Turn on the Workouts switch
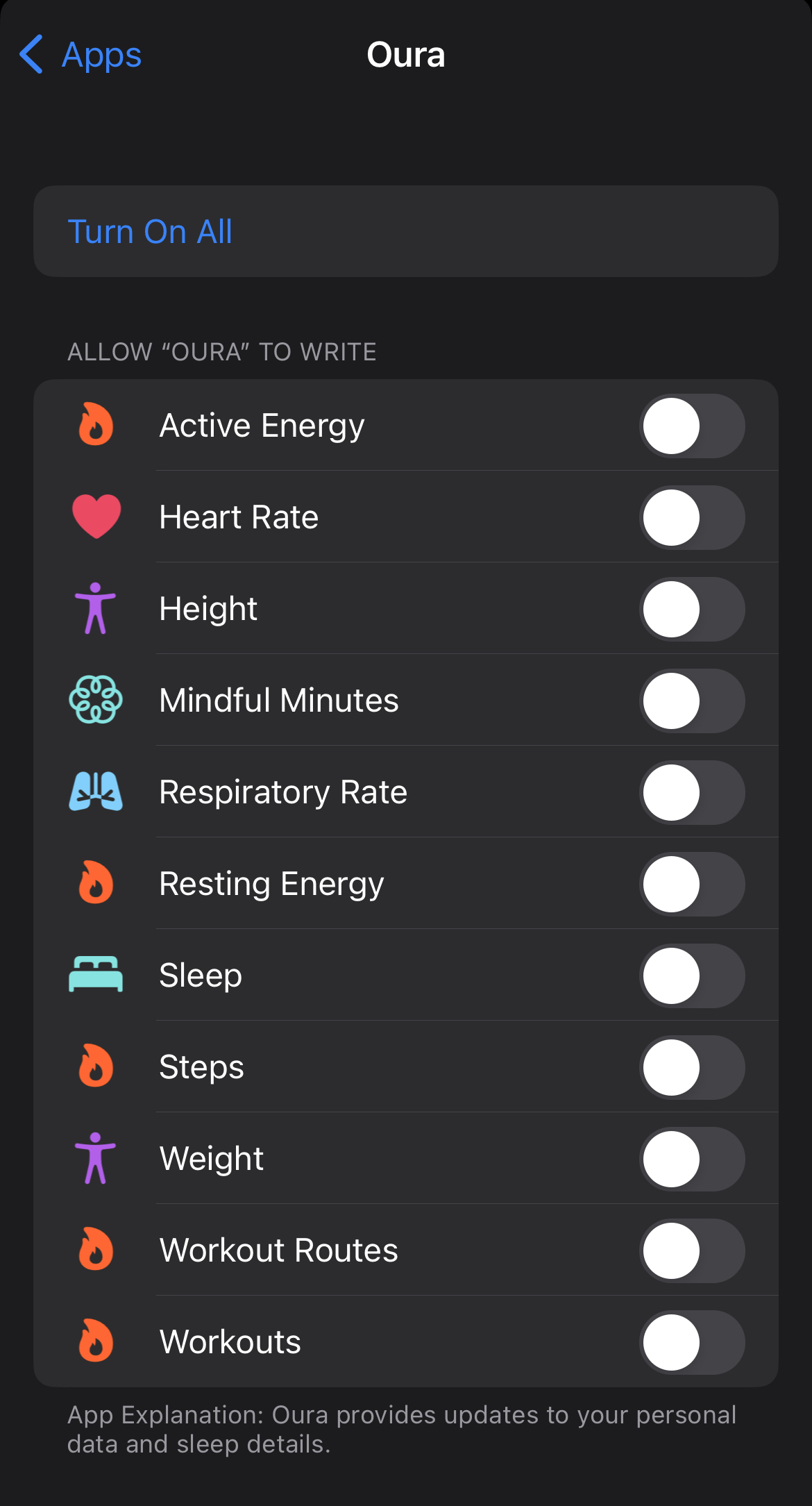 (692, 1343)
